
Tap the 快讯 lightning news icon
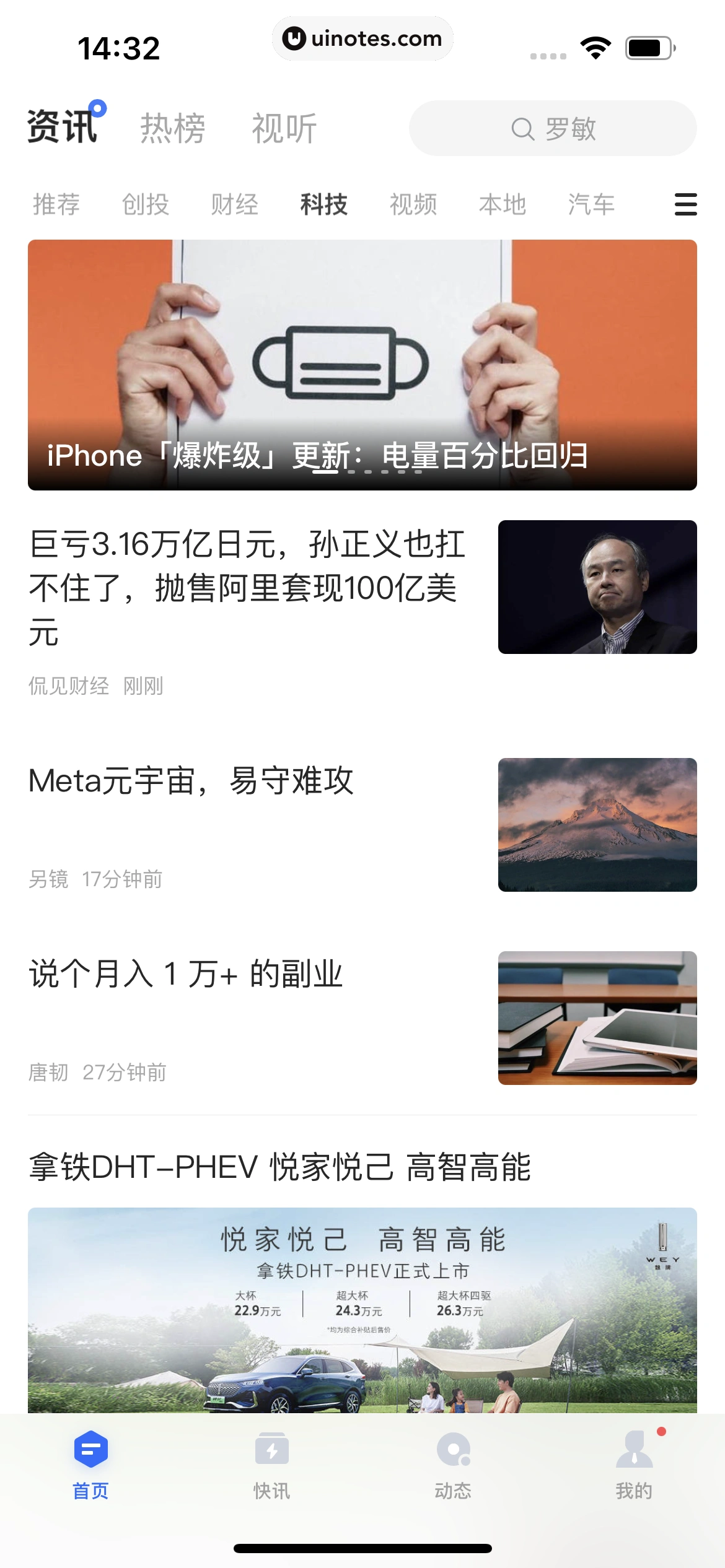271,1449
